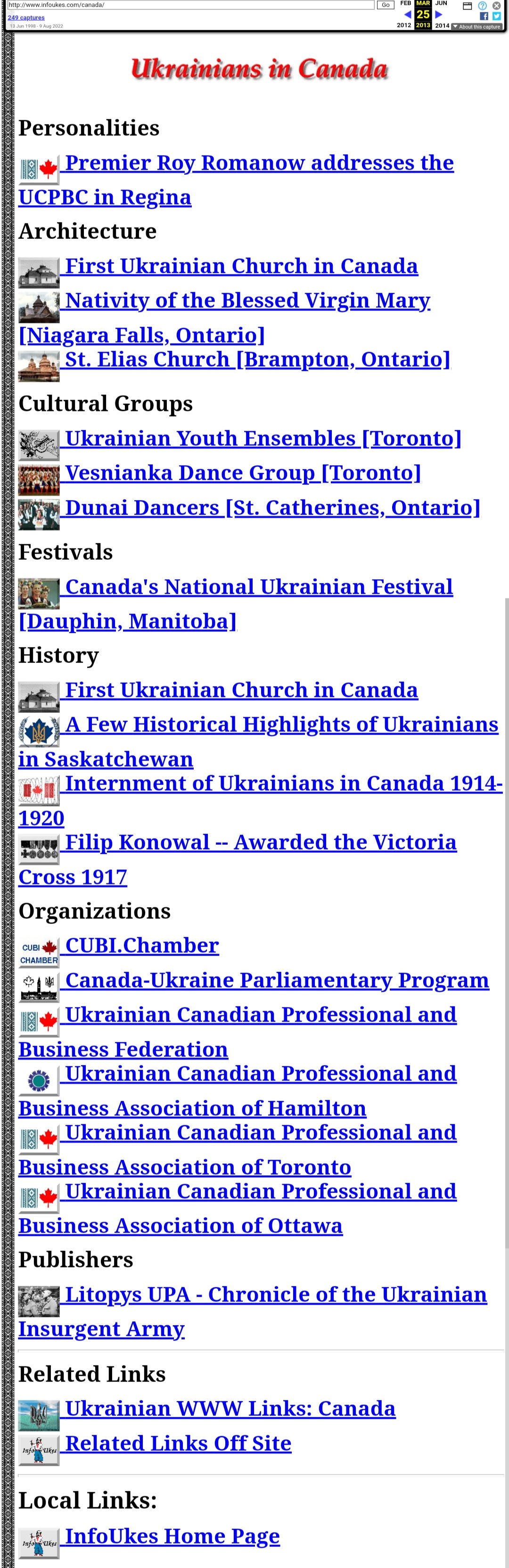The image size is (509, 1568).
Task: Open Filip Konowal Victoria Cross link
Action: pos(261,843)
